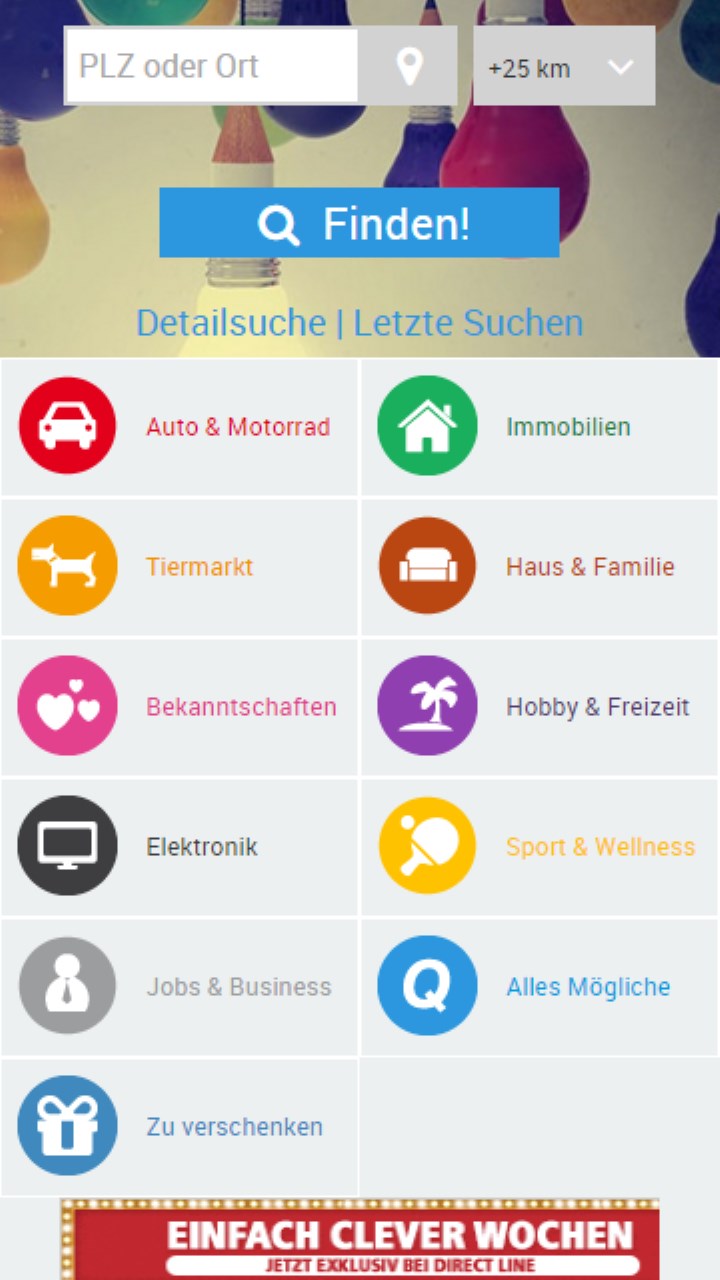This screenshot has width=720, height=1280.
Task: Go to Haus & Familie
Action: [539, 567]
